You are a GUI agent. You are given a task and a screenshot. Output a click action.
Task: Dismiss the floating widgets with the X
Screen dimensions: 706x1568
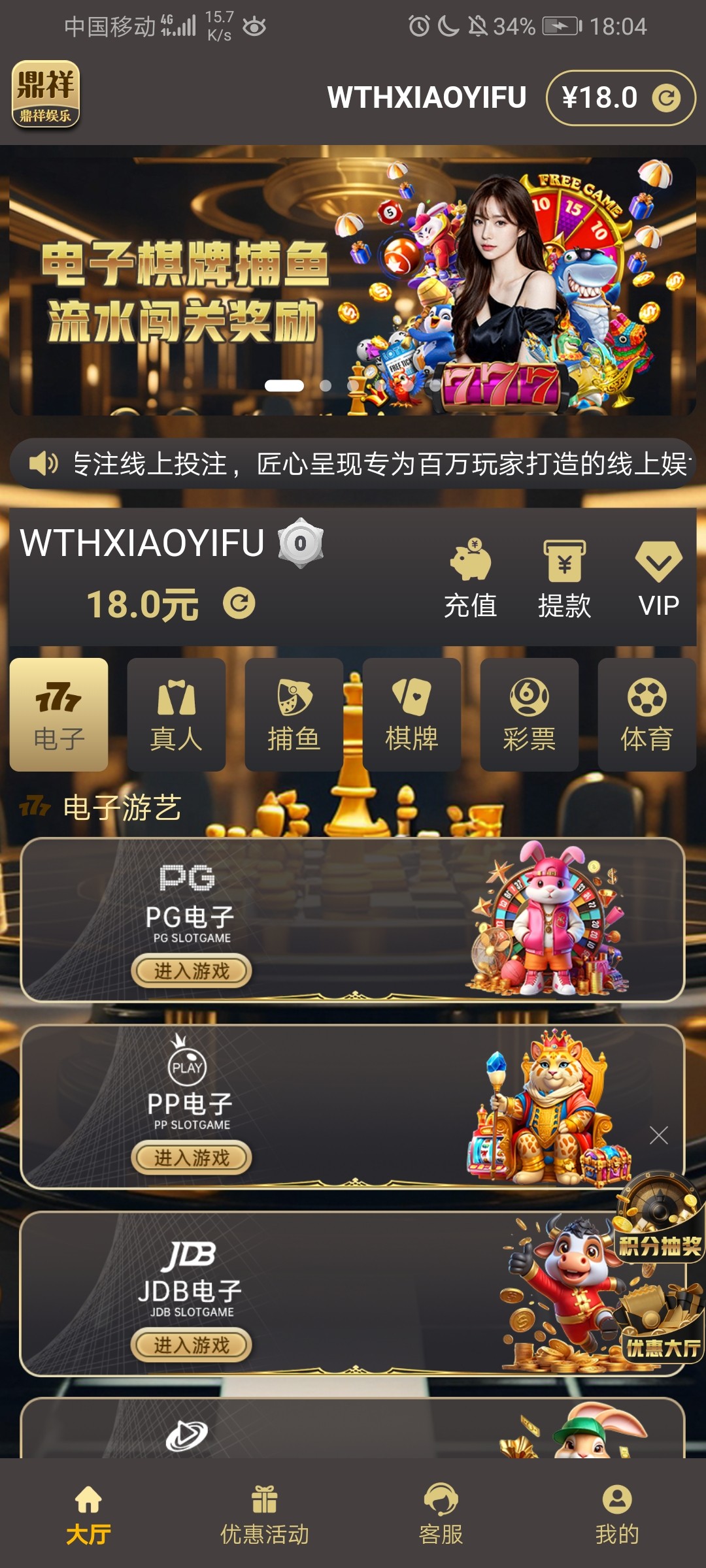(x=658, y=1135)
